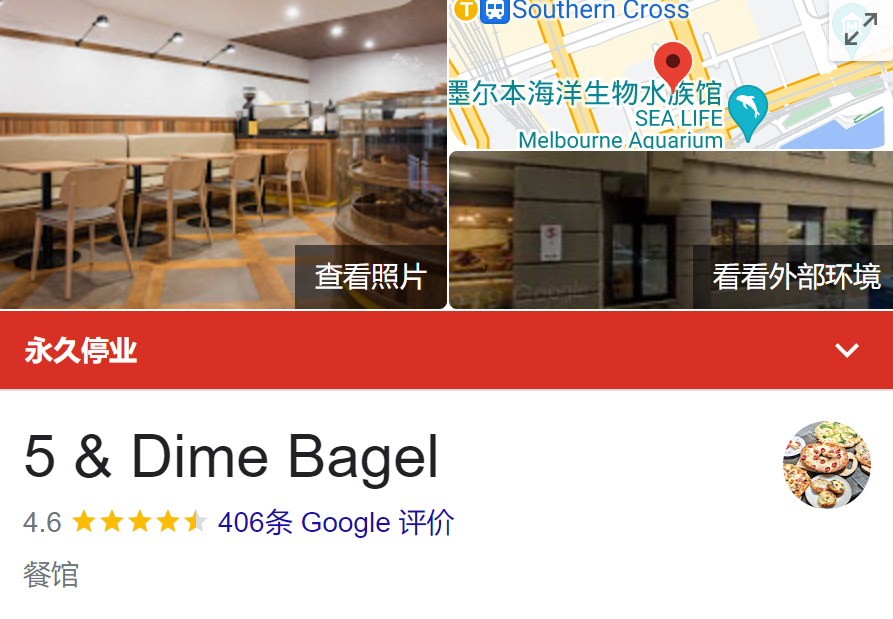Expand the 永久停业 banner chevron
This screenshot has height=619, width=893.
click(x=847, y=350)
